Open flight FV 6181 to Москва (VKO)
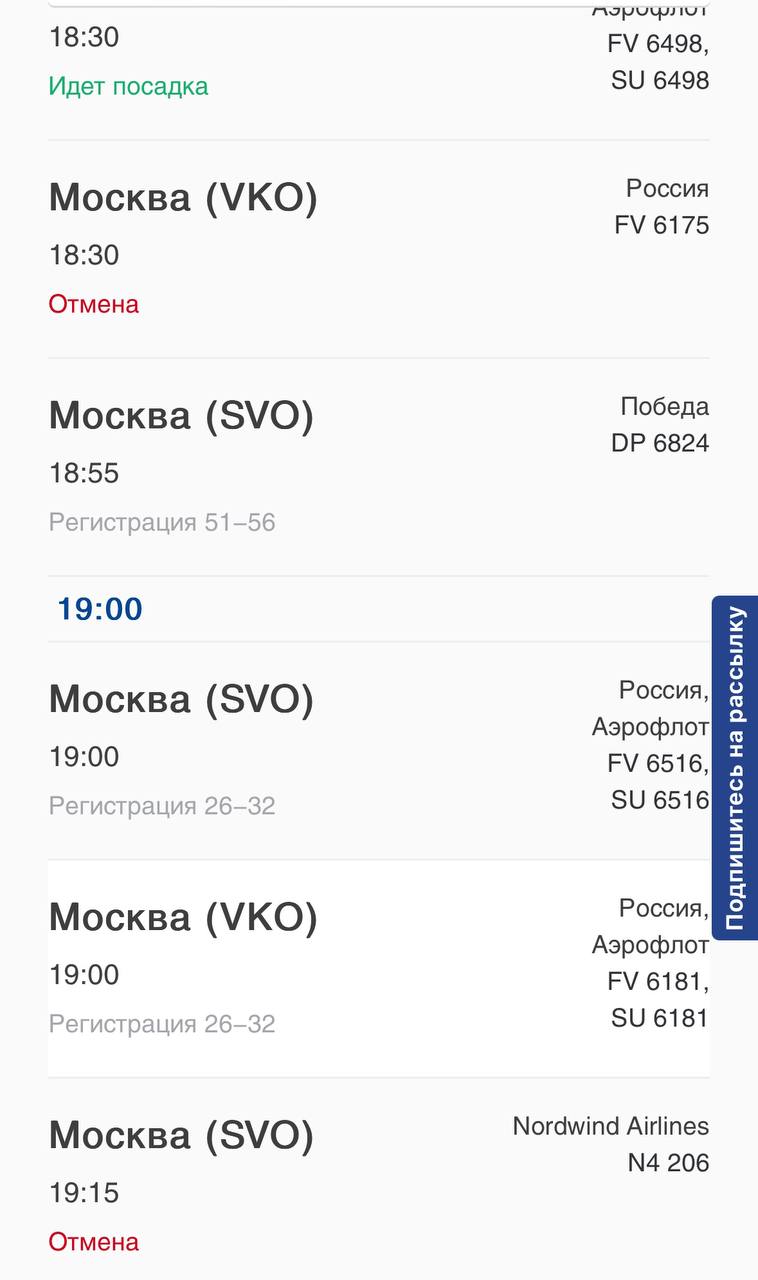 tap(379, 968)
